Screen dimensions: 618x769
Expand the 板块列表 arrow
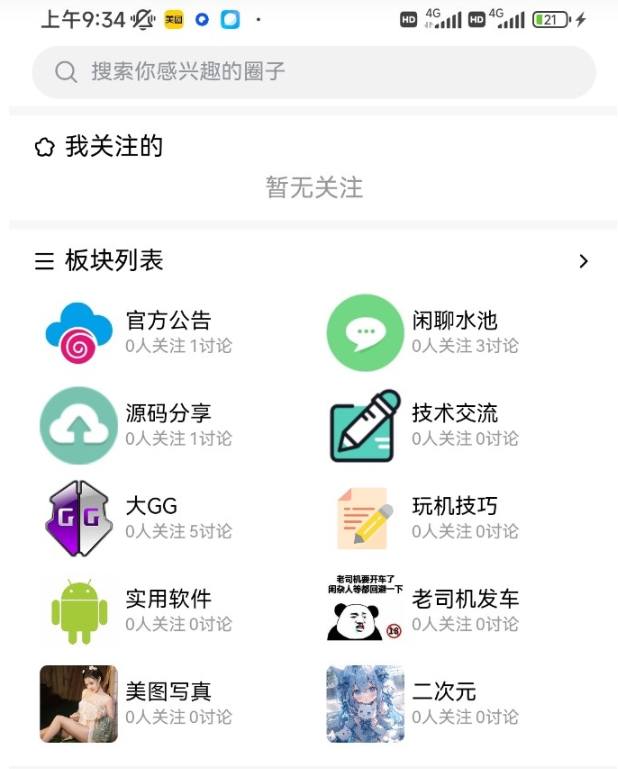pos(584,262)
